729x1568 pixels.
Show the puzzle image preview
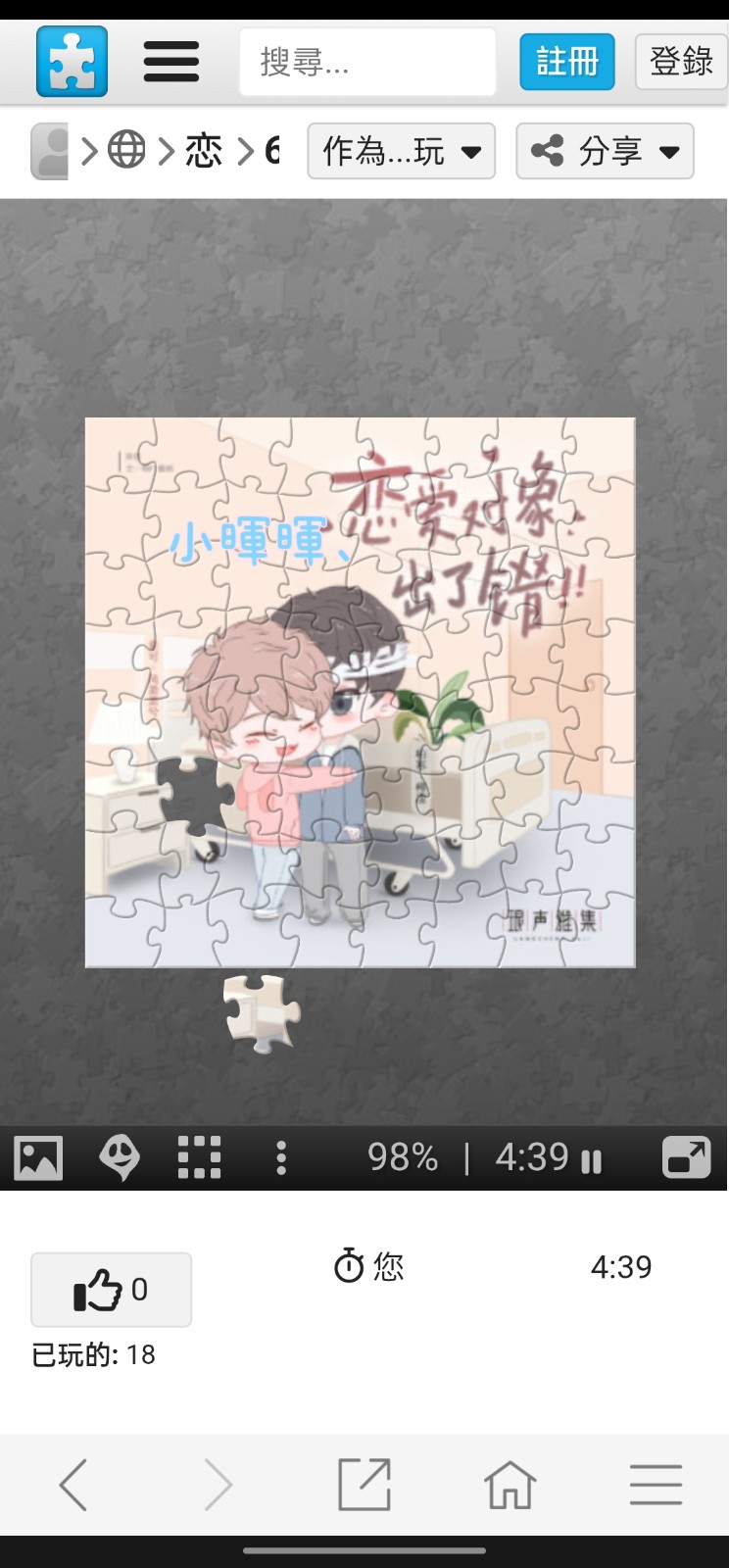38,1158
